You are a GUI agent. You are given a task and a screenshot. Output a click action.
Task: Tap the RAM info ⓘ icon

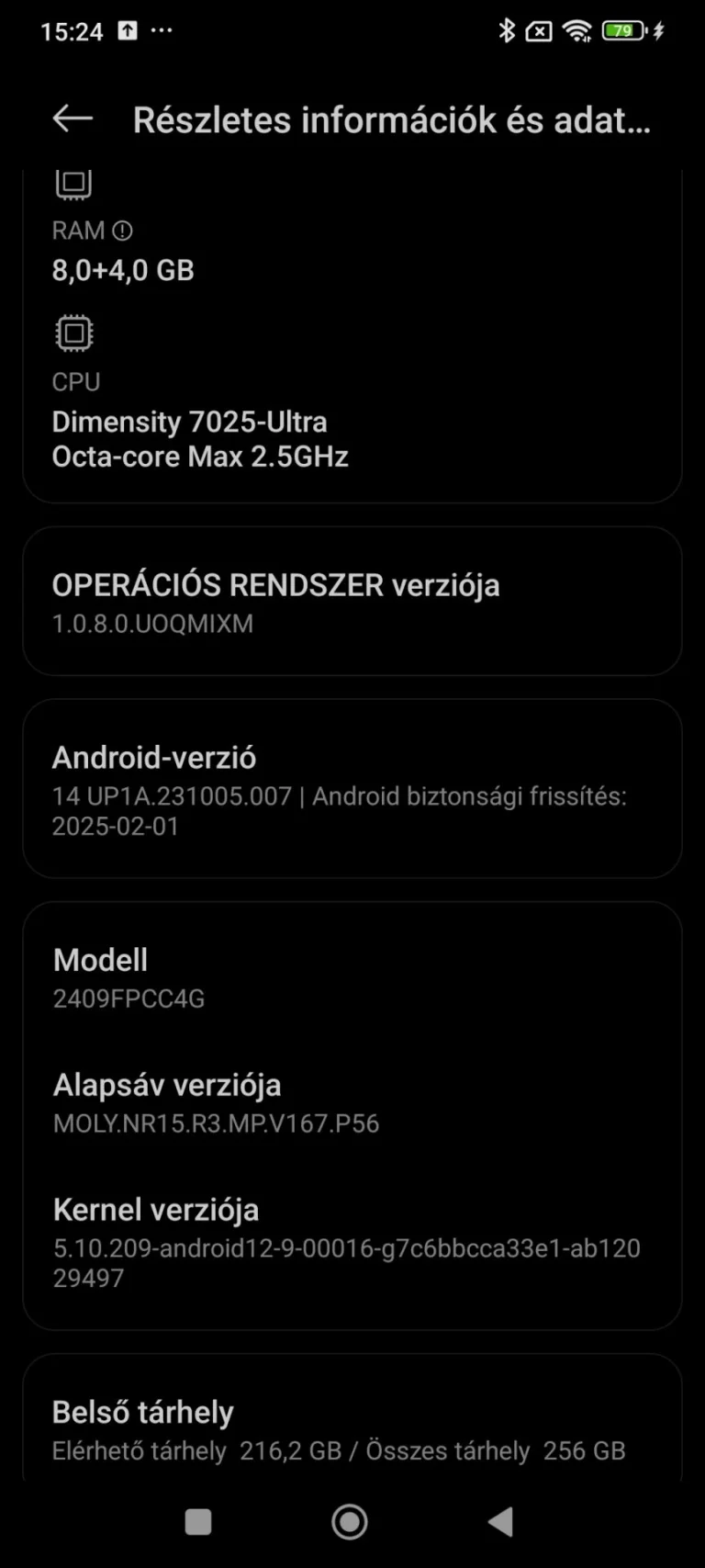(124, 230)
